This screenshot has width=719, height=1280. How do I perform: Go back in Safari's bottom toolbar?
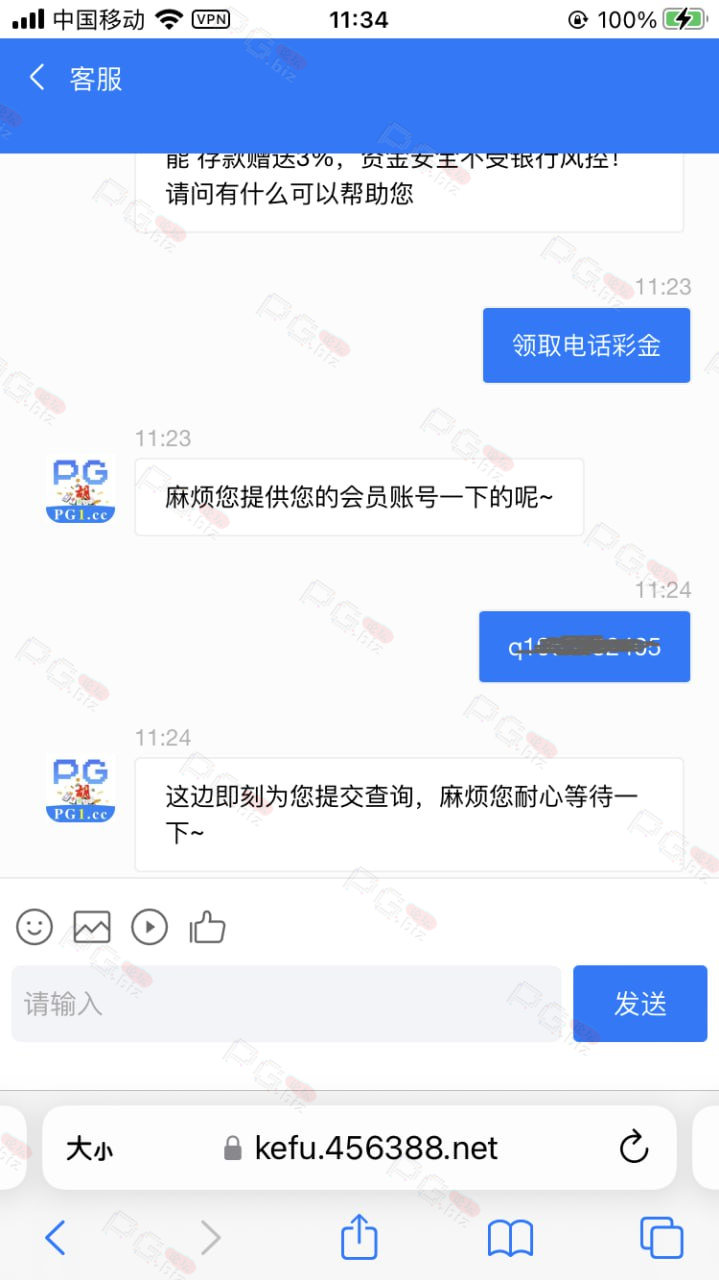click(x=55, y=1238)
